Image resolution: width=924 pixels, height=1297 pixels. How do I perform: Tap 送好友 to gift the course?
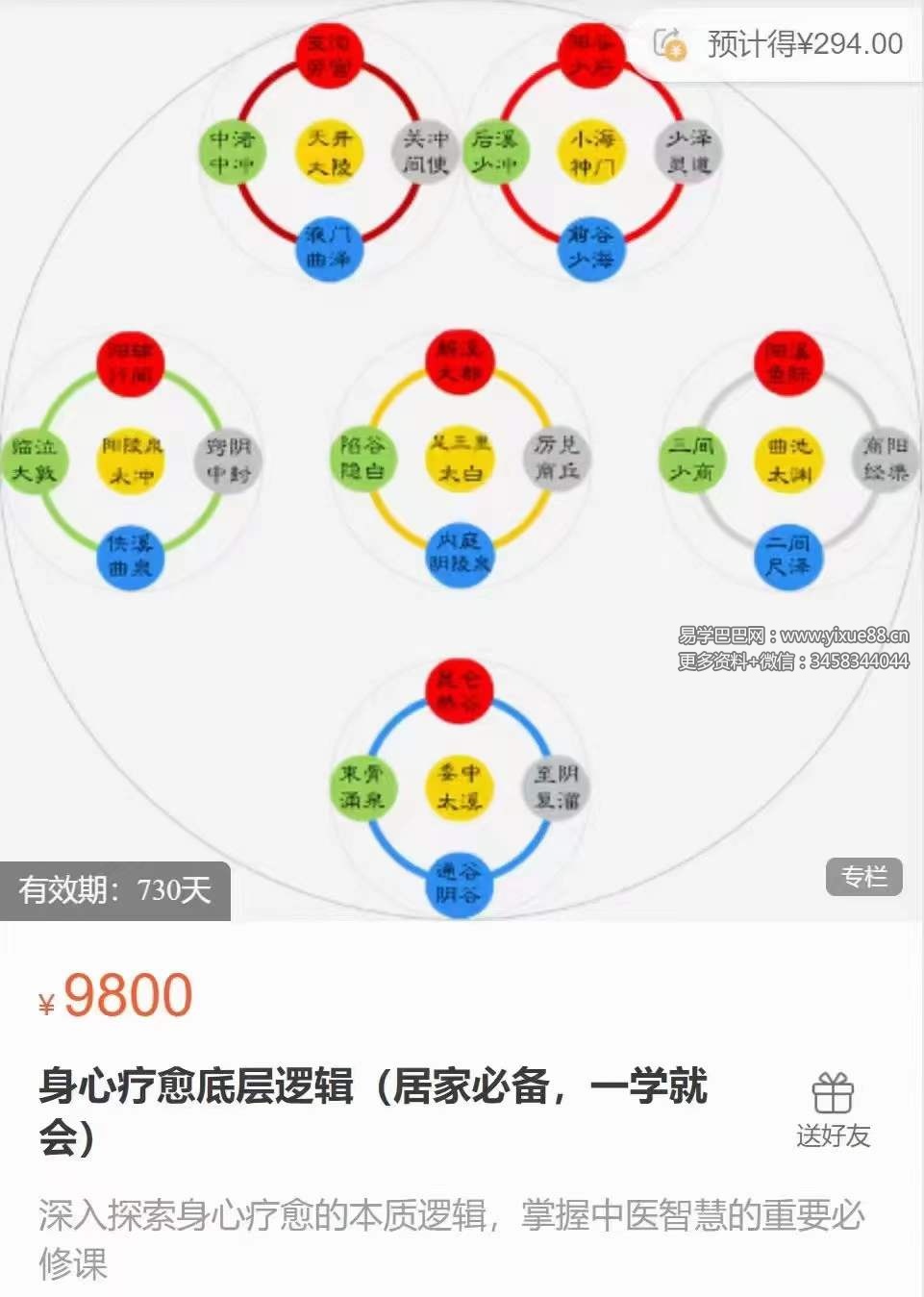pyautogui.click(x=833, y=1110)
